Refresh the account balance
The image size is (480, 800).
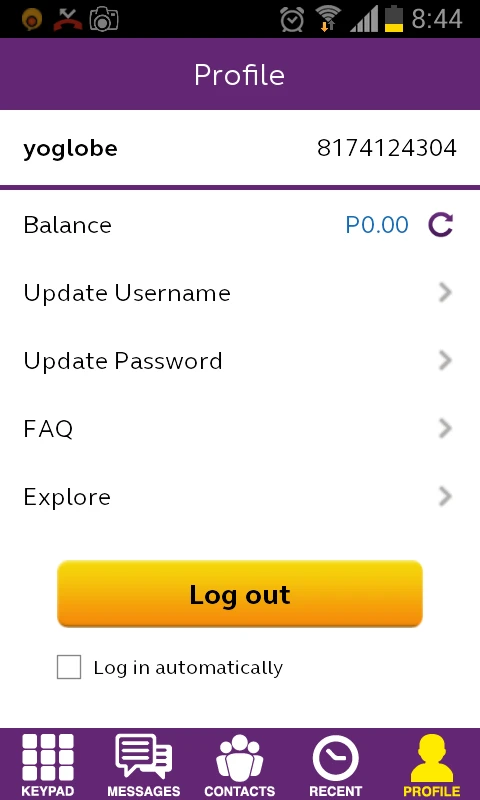[440, 225]
